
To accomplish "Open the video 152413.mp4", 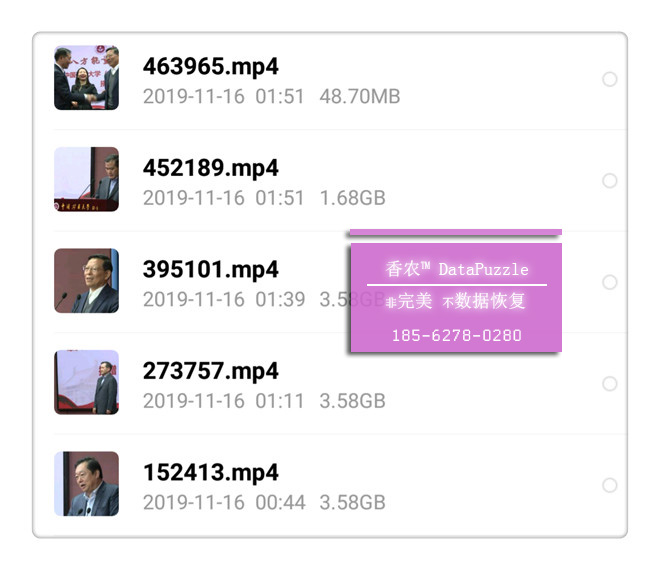I will pos(211,473).
